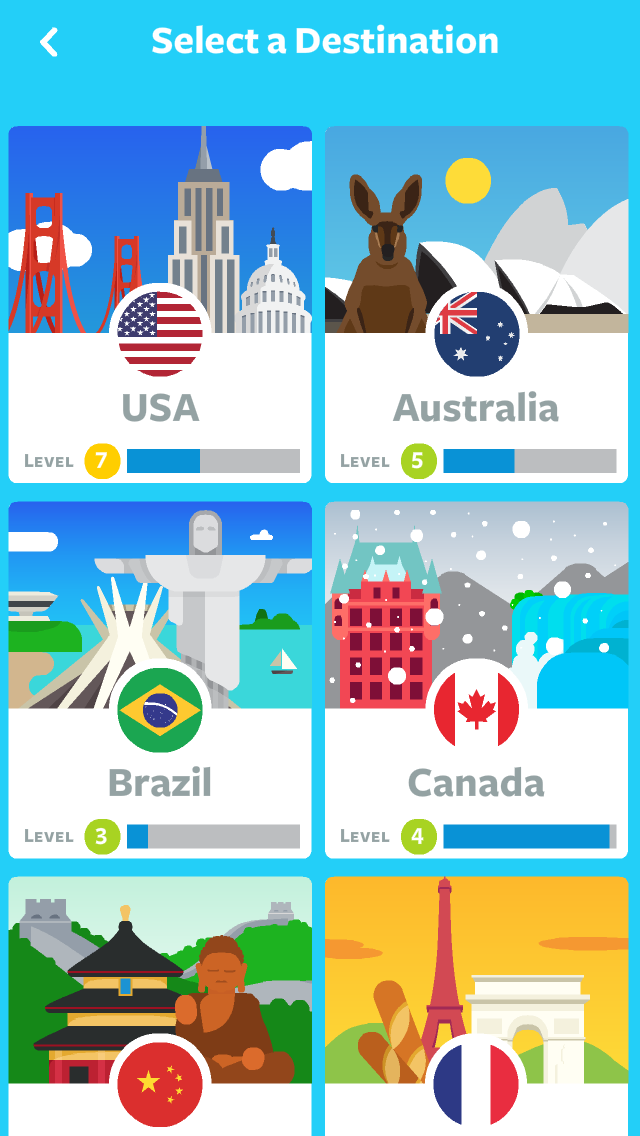Pick the Canada destination card

(x=476, y=680)
